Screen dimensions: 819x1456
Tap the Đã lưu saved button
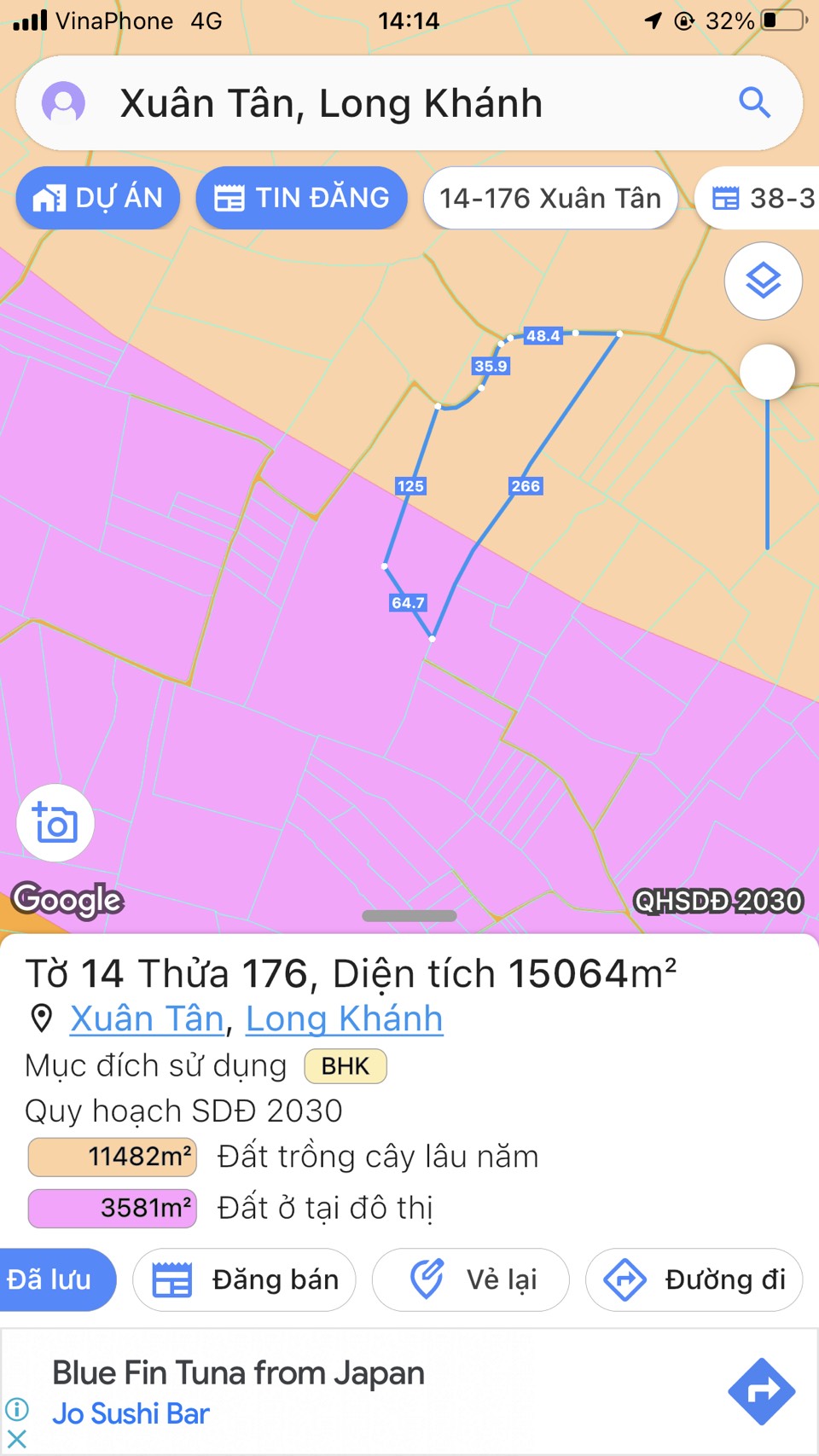[53, 1279]
